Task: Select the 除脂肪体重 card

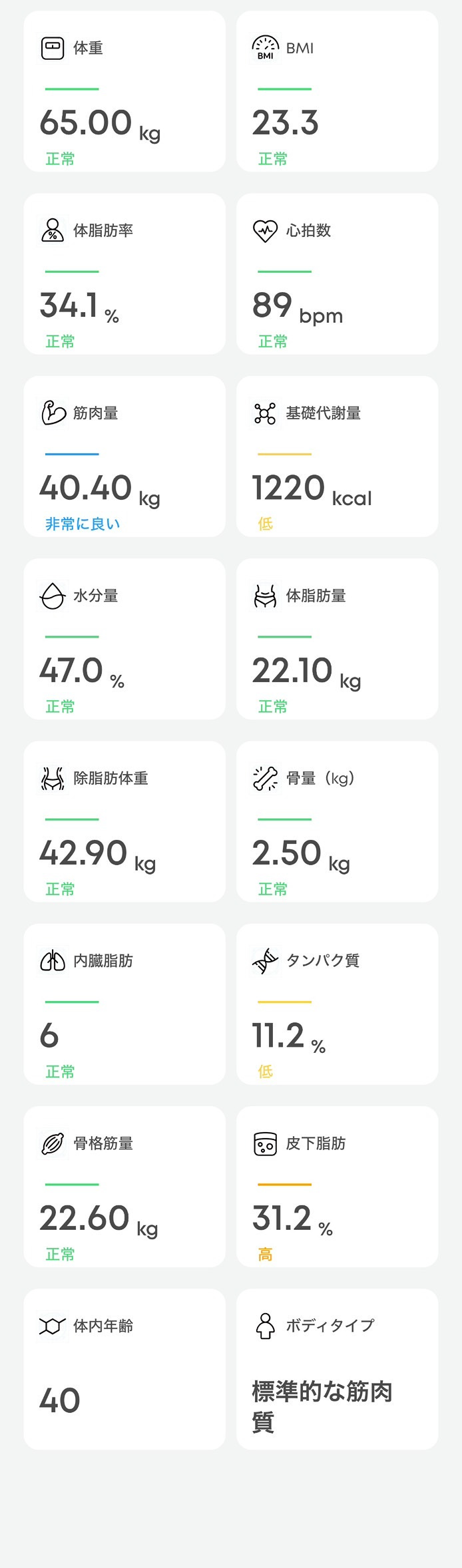Action: click(x=124, y=821)
